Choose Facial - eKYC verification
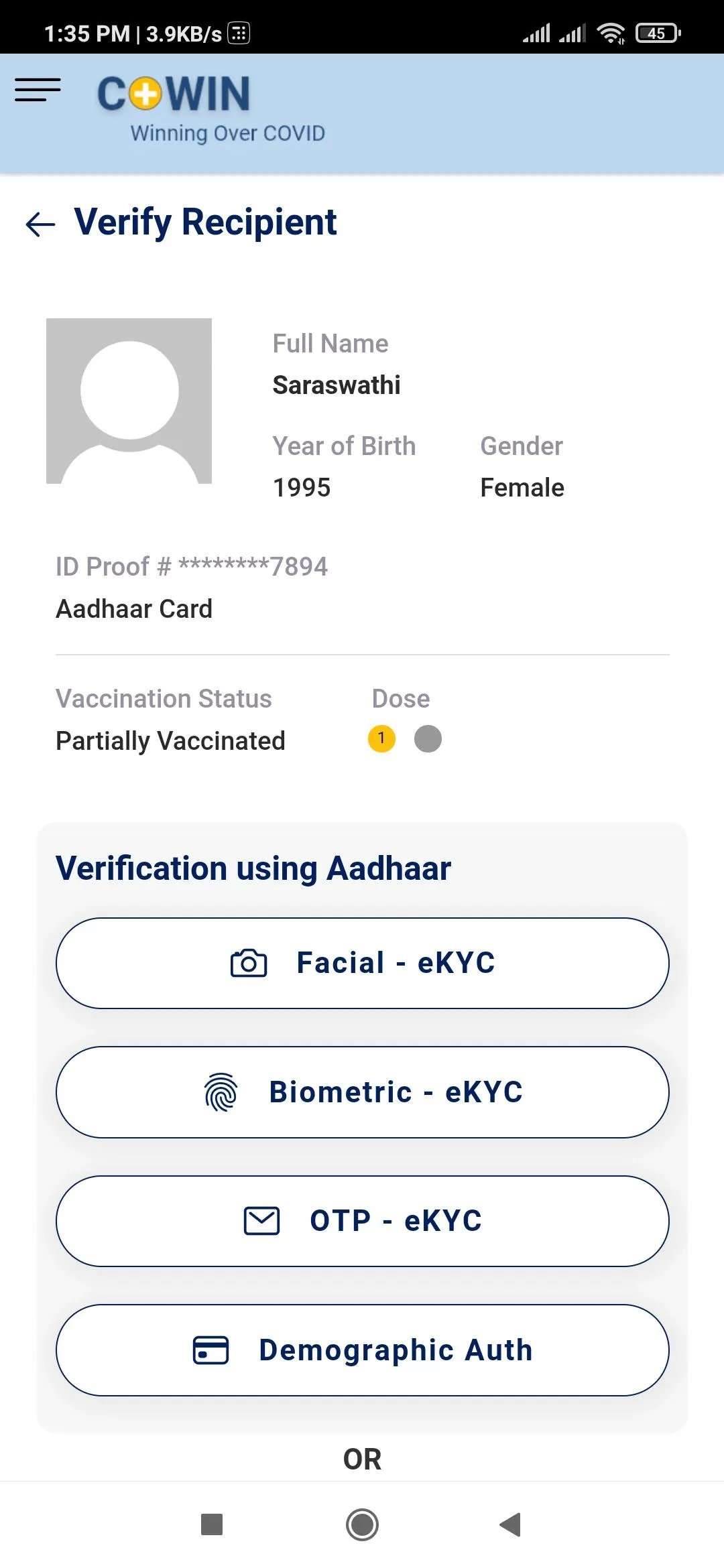This screenshot has width=724, height=1568. tap(362, 963)
